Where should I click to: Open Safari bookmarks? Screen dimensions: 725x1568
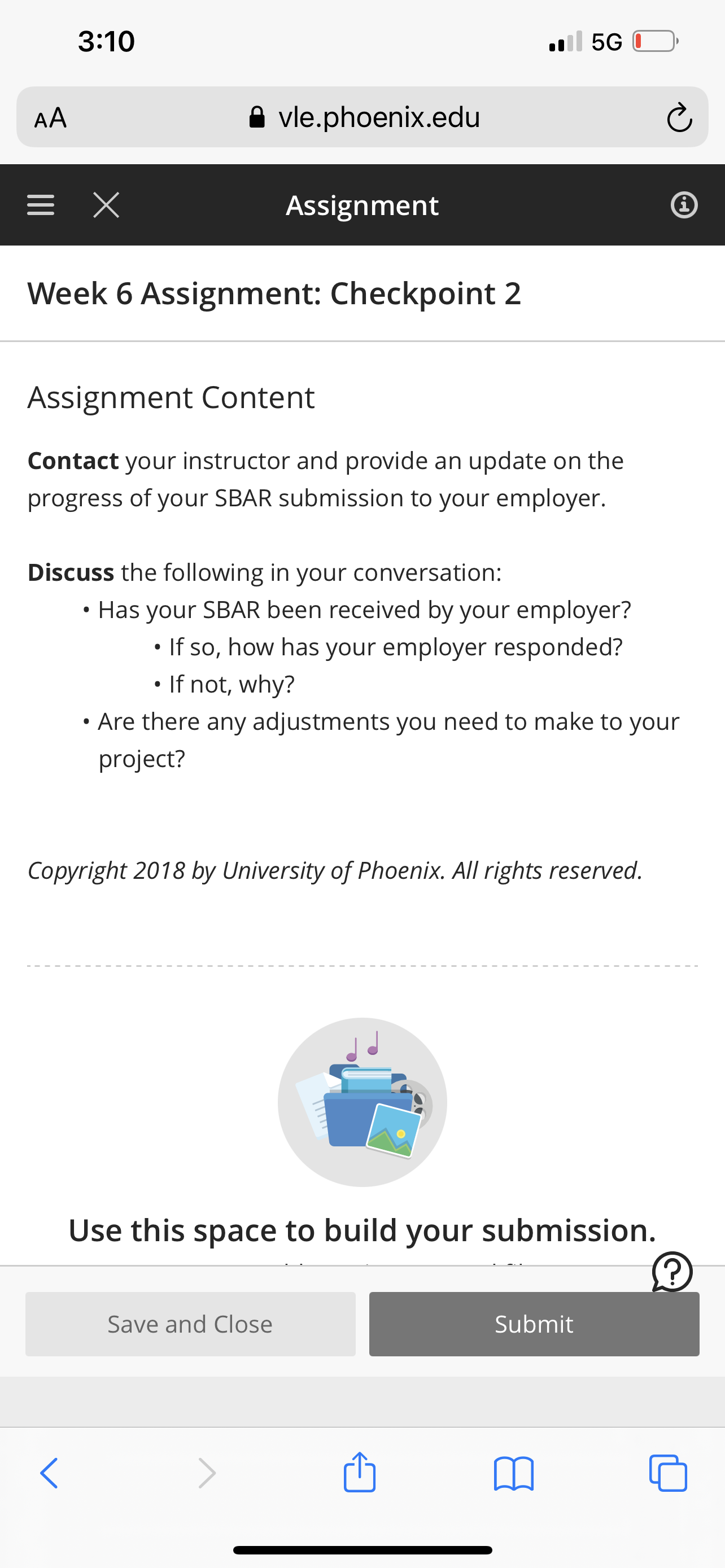[514, 1473]
